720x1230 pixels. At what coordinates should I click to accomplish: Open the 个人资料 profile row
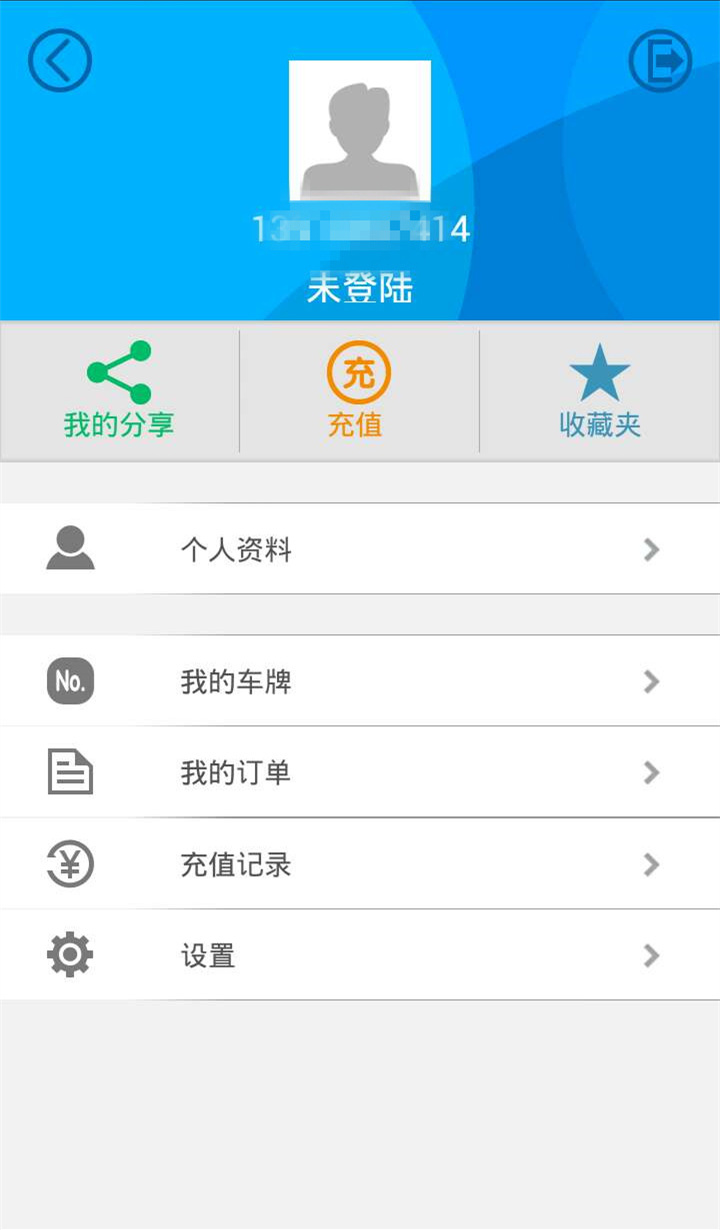coord(360,549)
